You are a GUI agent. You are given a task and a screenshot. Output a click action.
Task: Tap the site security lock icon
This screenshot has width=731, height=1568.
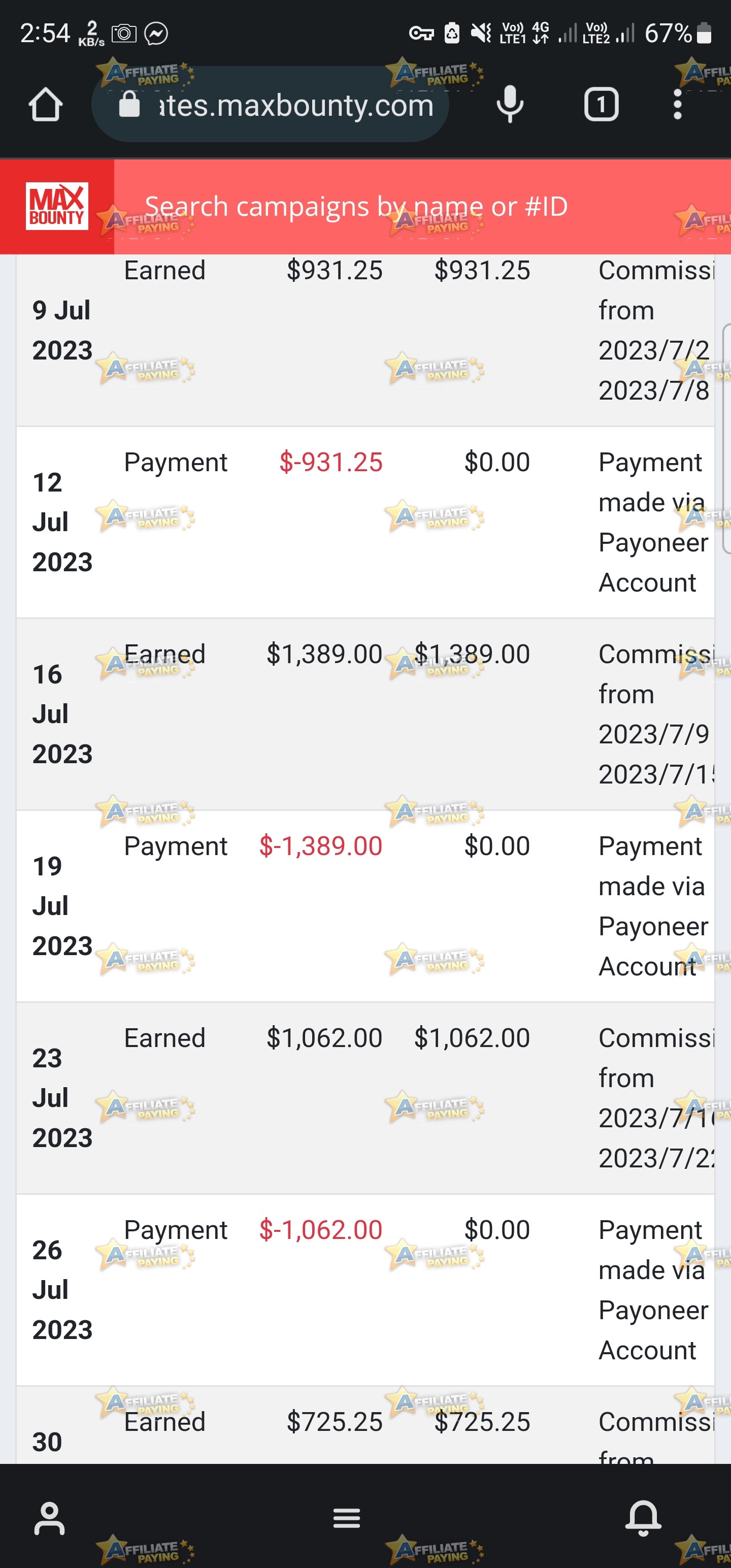click(128, 104)
